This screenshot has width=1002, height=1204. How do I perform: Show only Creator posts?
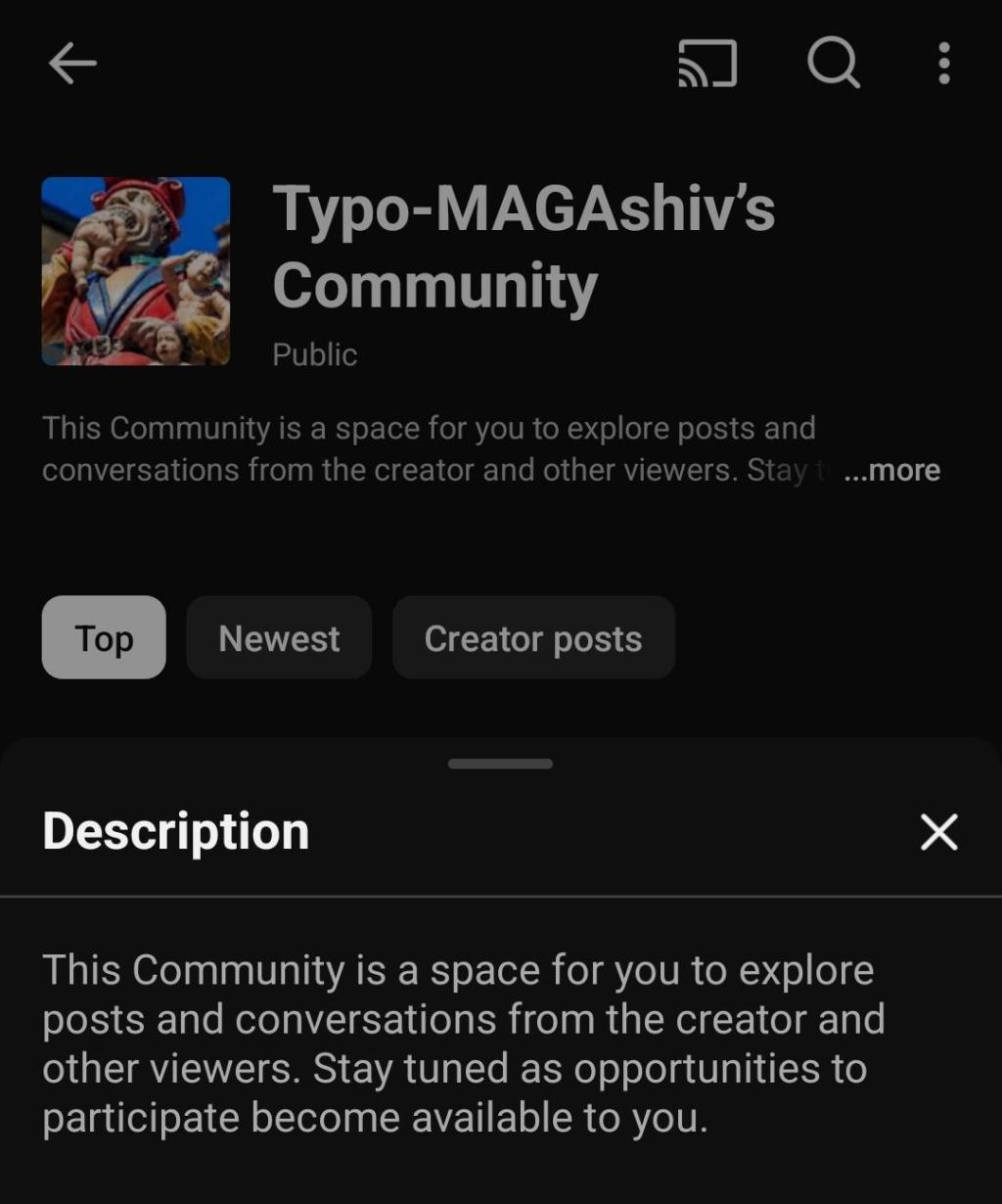click(533, 638)
